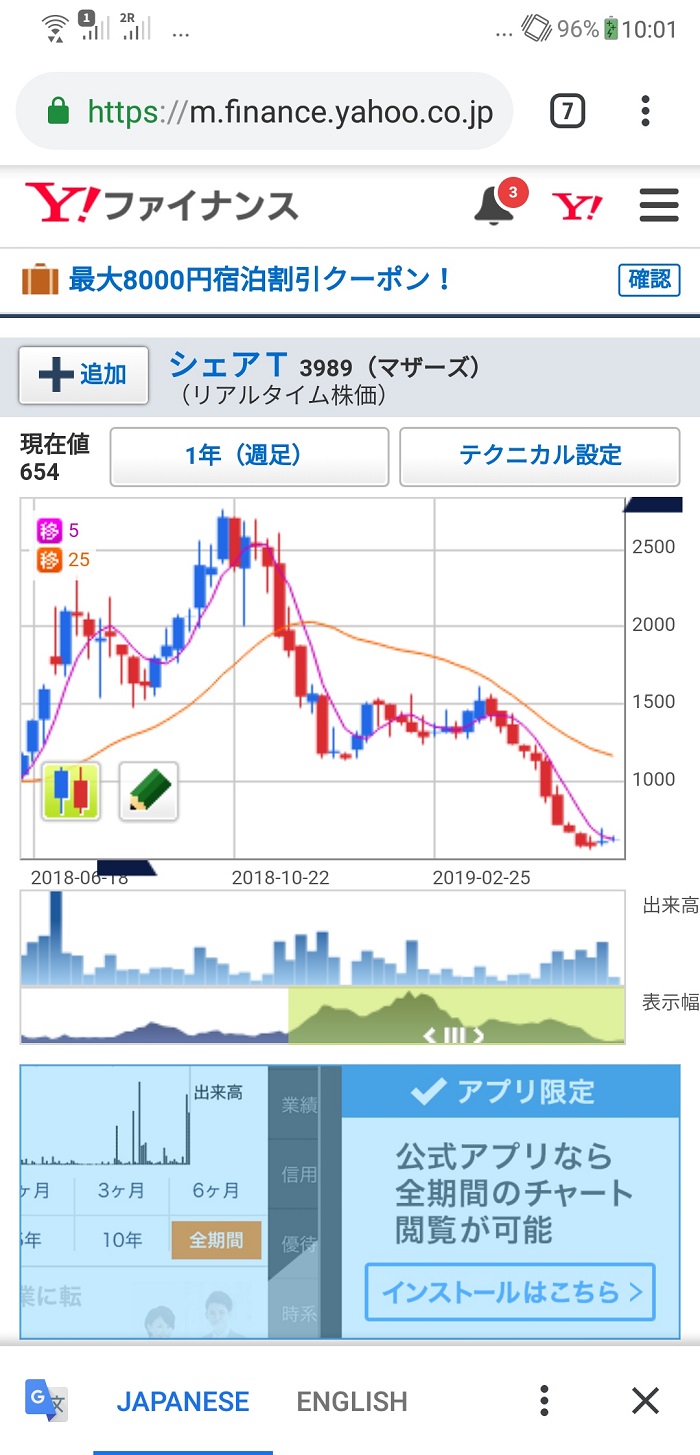Open the 8000 yen lodging coupon banner

260,279
